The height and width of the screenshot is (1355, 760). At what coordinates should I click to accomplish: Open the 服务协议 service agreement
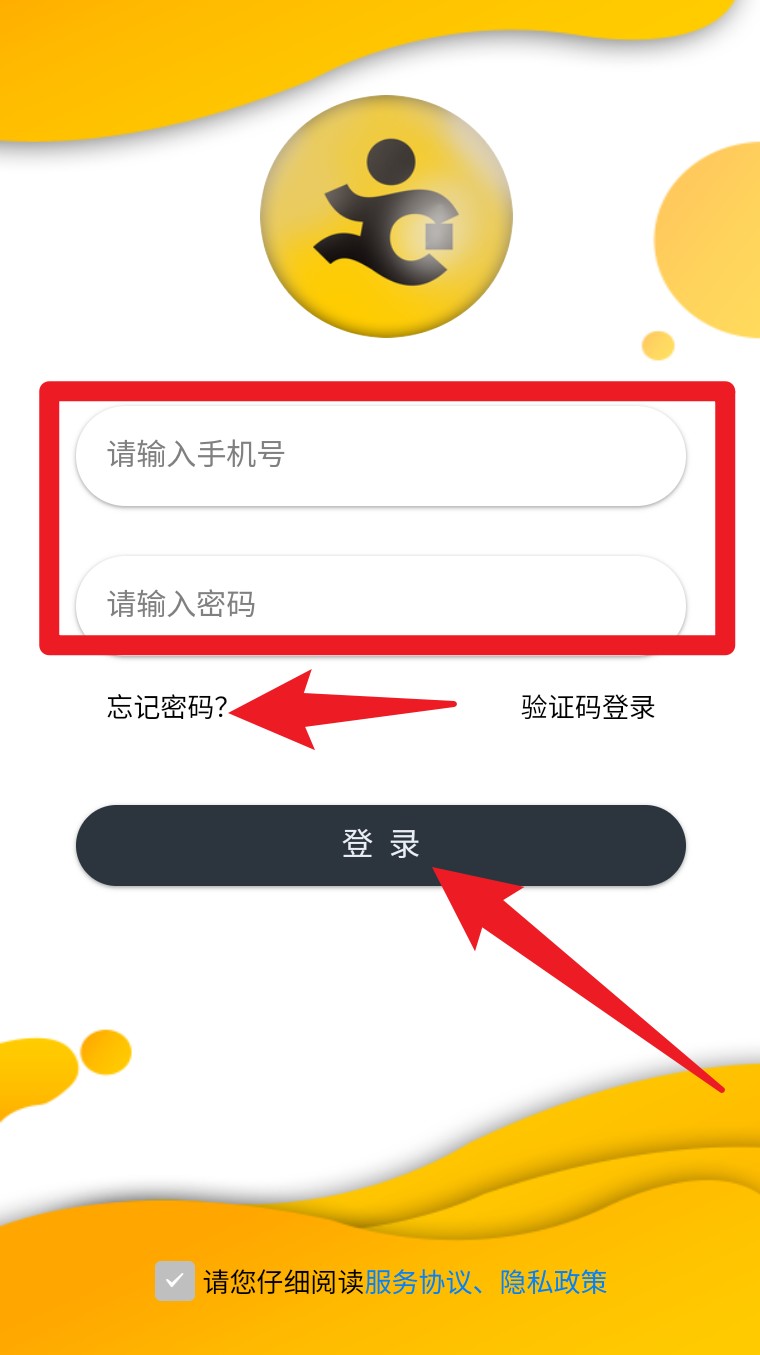coord(417,1282)
